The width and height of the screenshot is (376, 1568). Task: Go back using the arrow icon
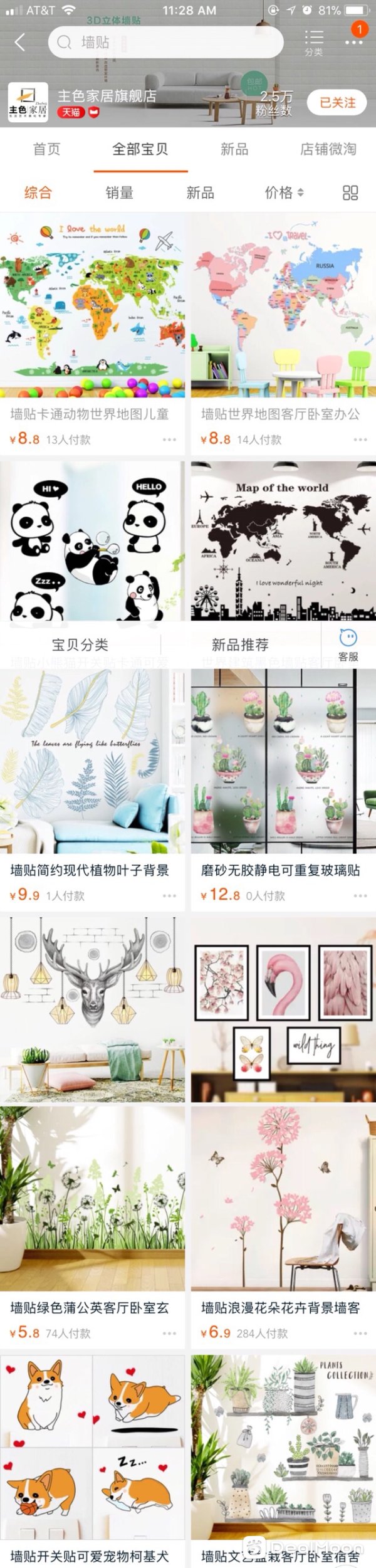click(20, 43)
